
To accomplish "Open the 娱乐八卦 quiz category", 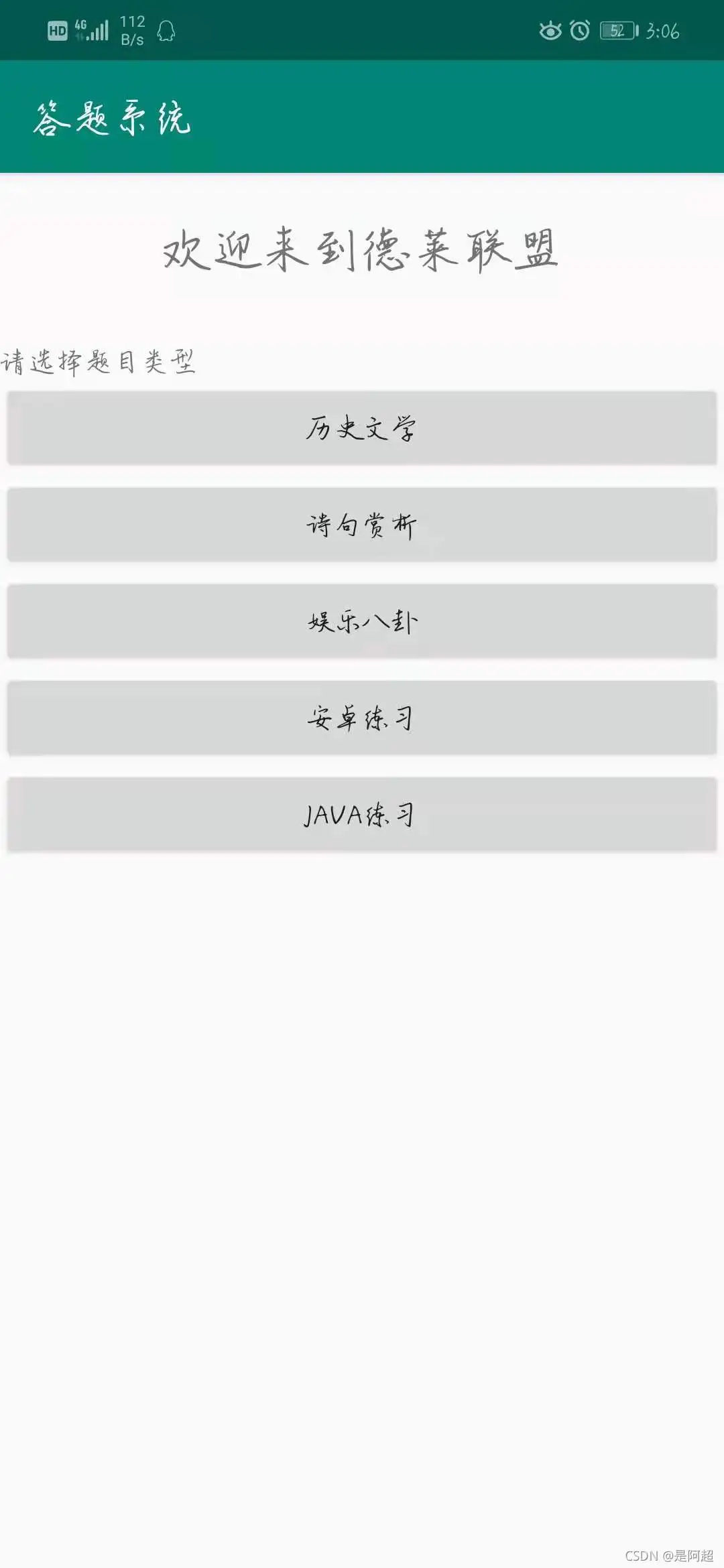I will 362,621.
